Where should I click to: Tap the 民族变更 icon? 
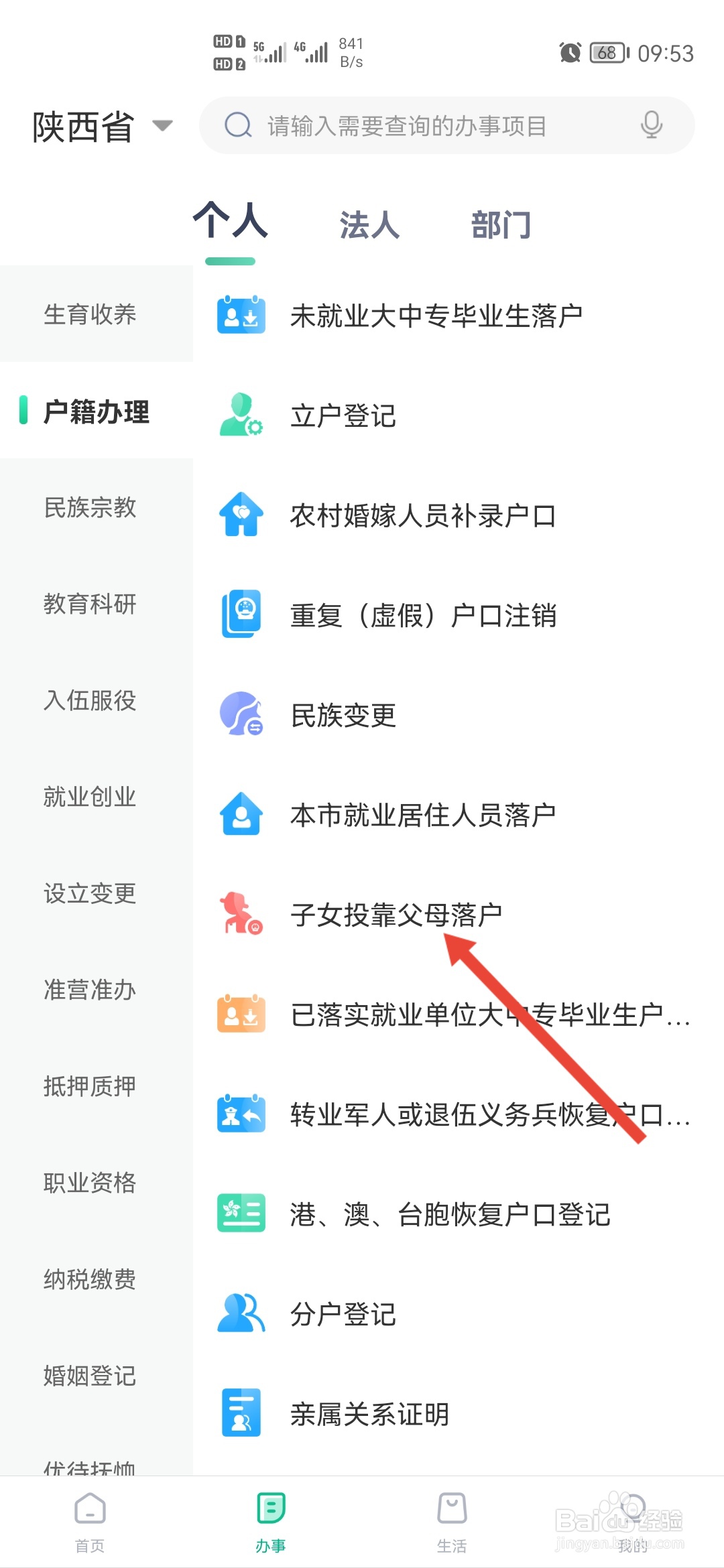coord(241,715)
